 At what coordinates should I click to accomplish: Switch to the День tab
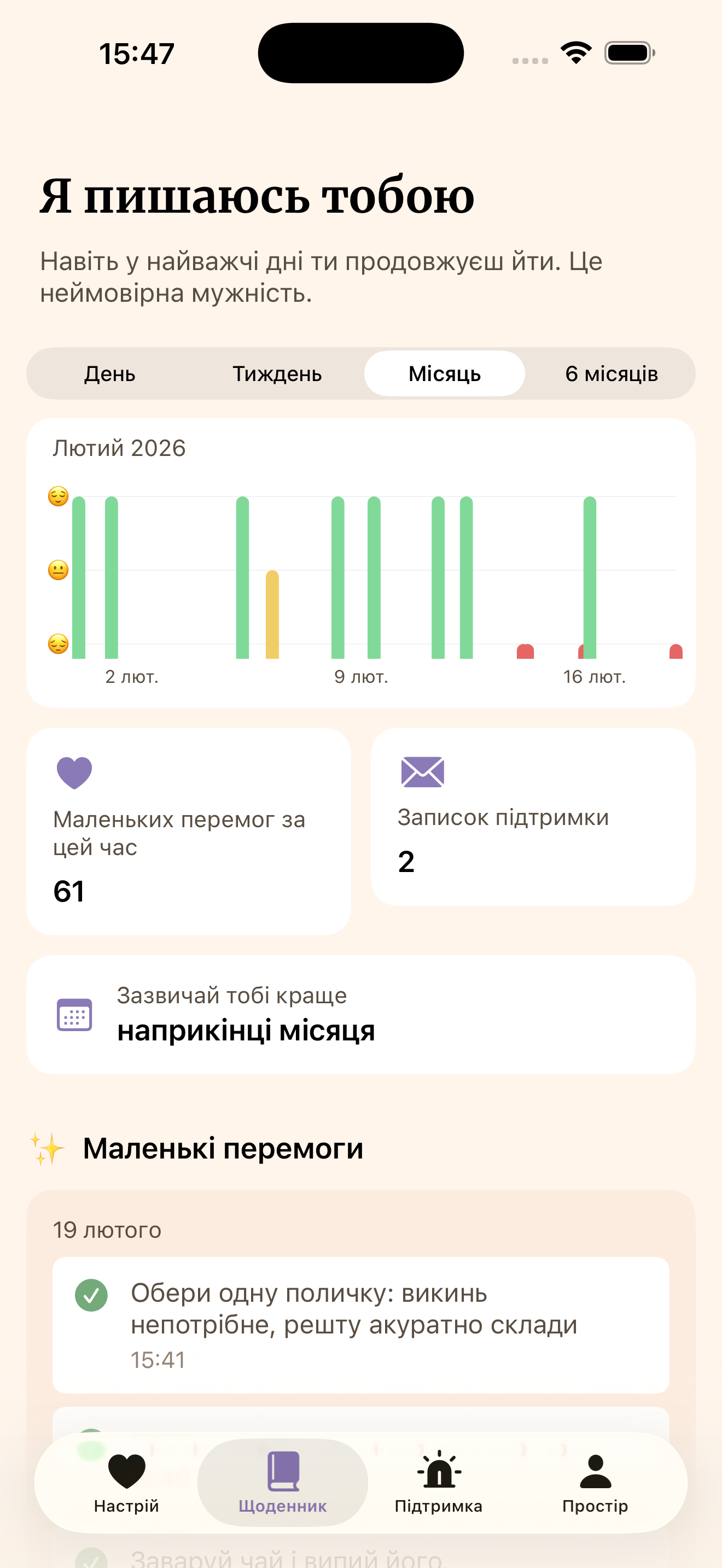(x=109, y=374)
